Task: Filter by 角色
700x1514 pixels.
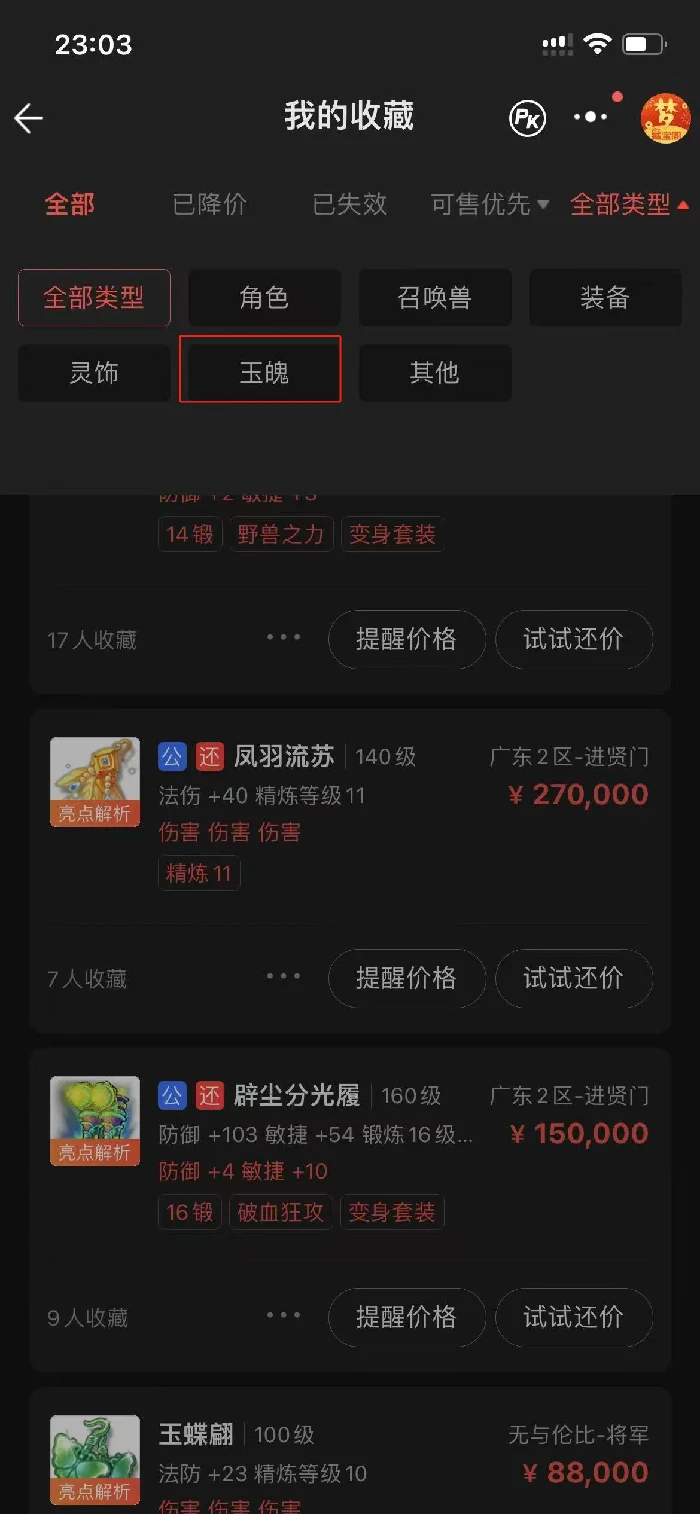Action: (x=264, y=298)
